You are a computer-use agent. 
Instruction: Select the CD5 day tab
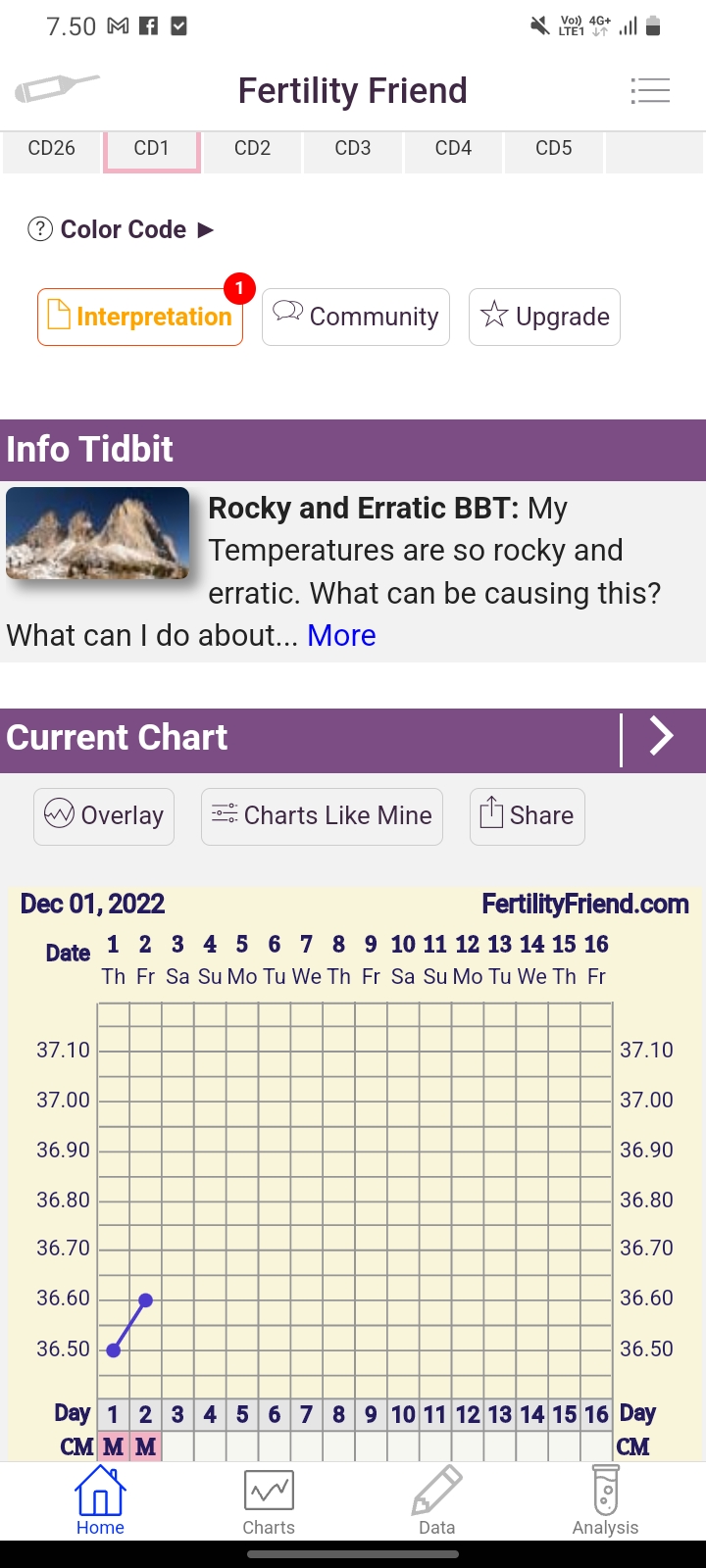[554, 149]
